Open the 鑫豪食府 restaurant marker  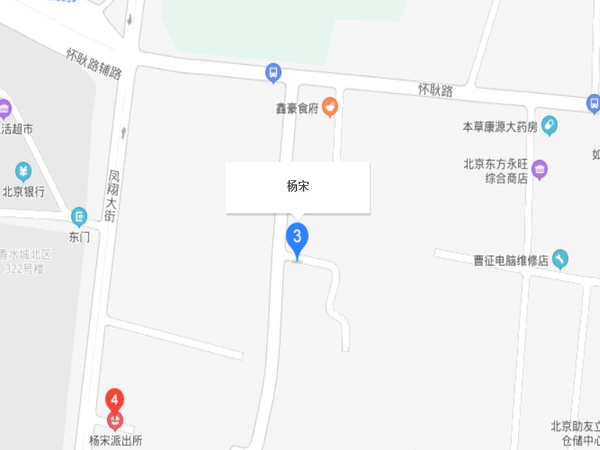coord(329,107)
